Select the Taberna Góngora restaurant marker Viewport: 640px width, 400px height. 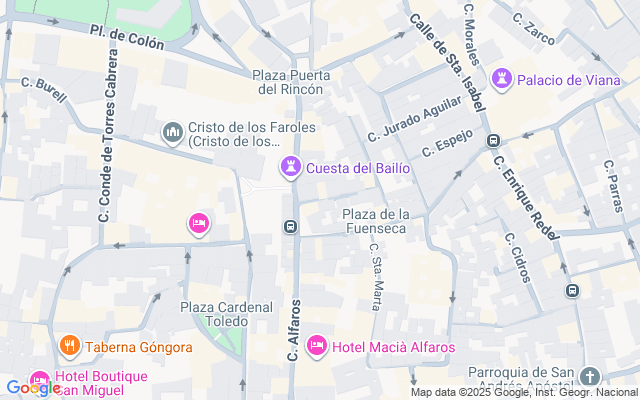coord(69,347)
